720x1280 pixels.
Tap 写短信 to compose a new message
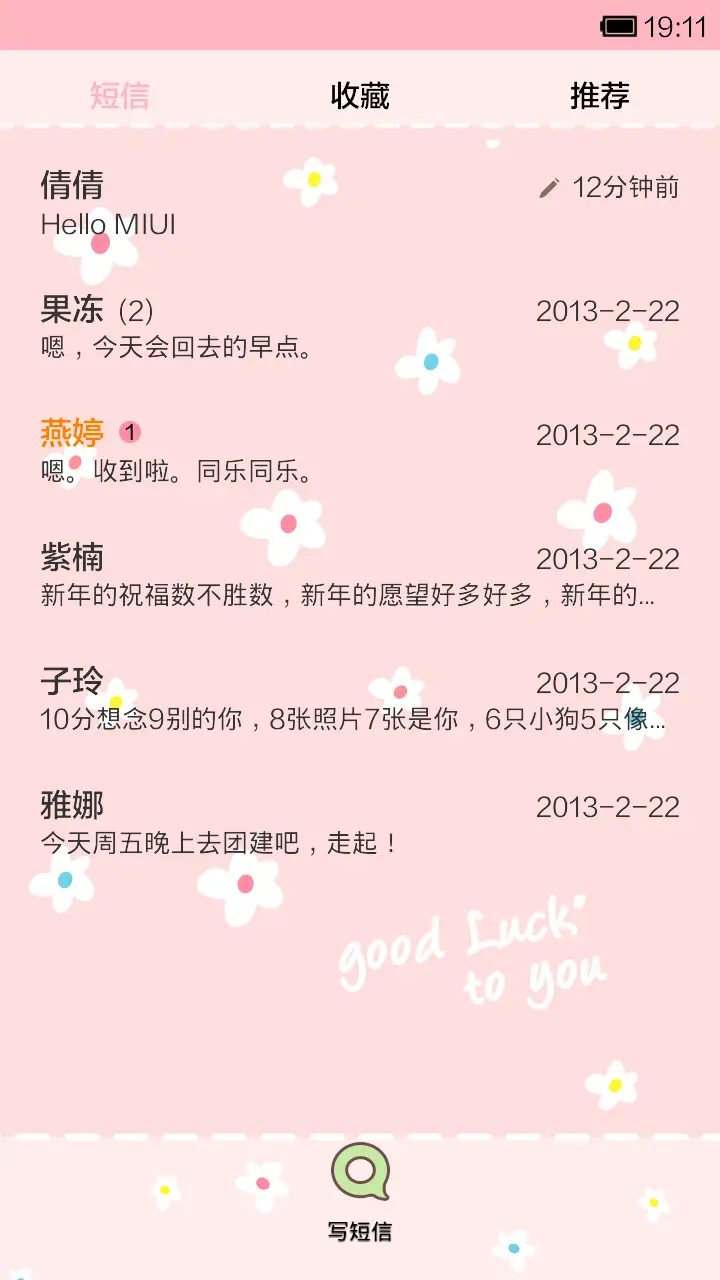pyautogui.click(x=360, y=1190)
